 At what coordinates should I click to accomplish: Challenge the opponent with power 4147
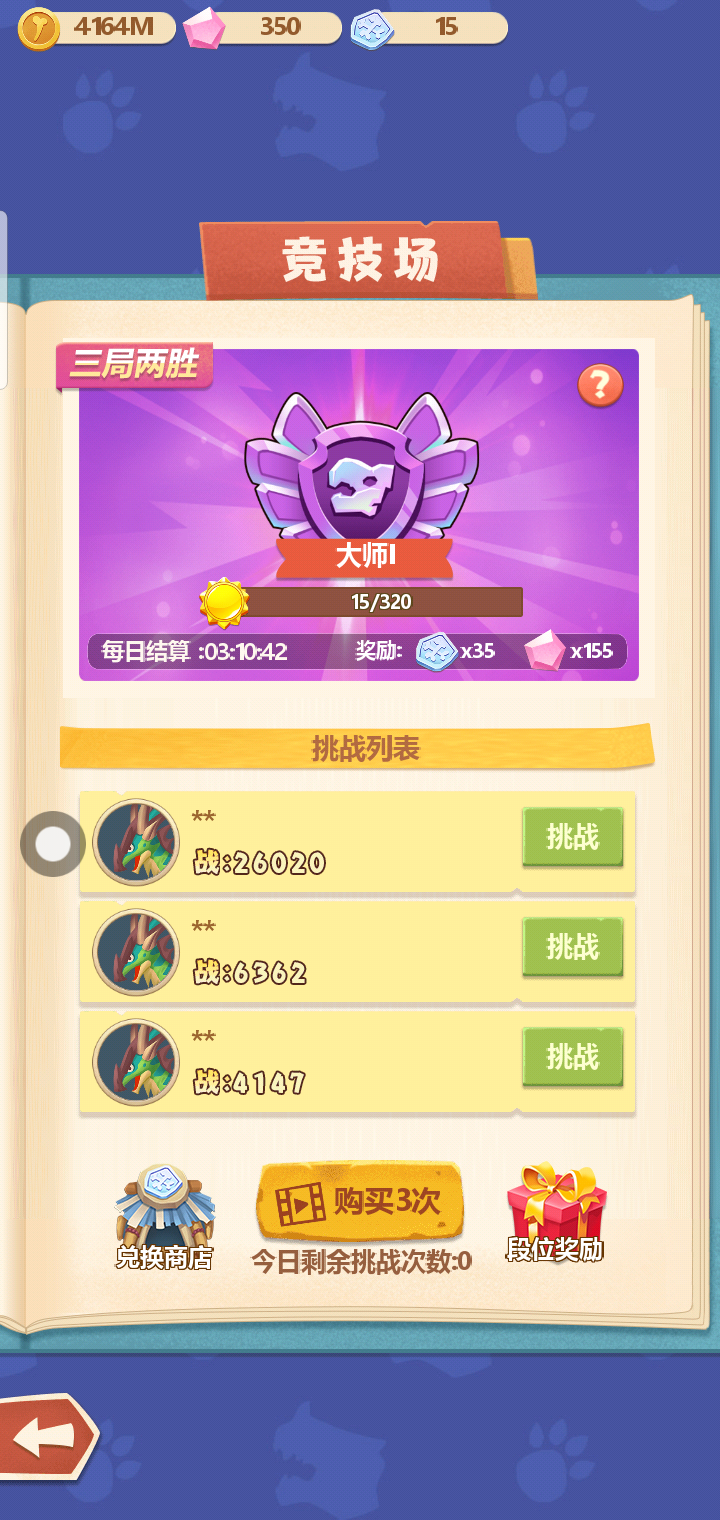click(572, 1057)
